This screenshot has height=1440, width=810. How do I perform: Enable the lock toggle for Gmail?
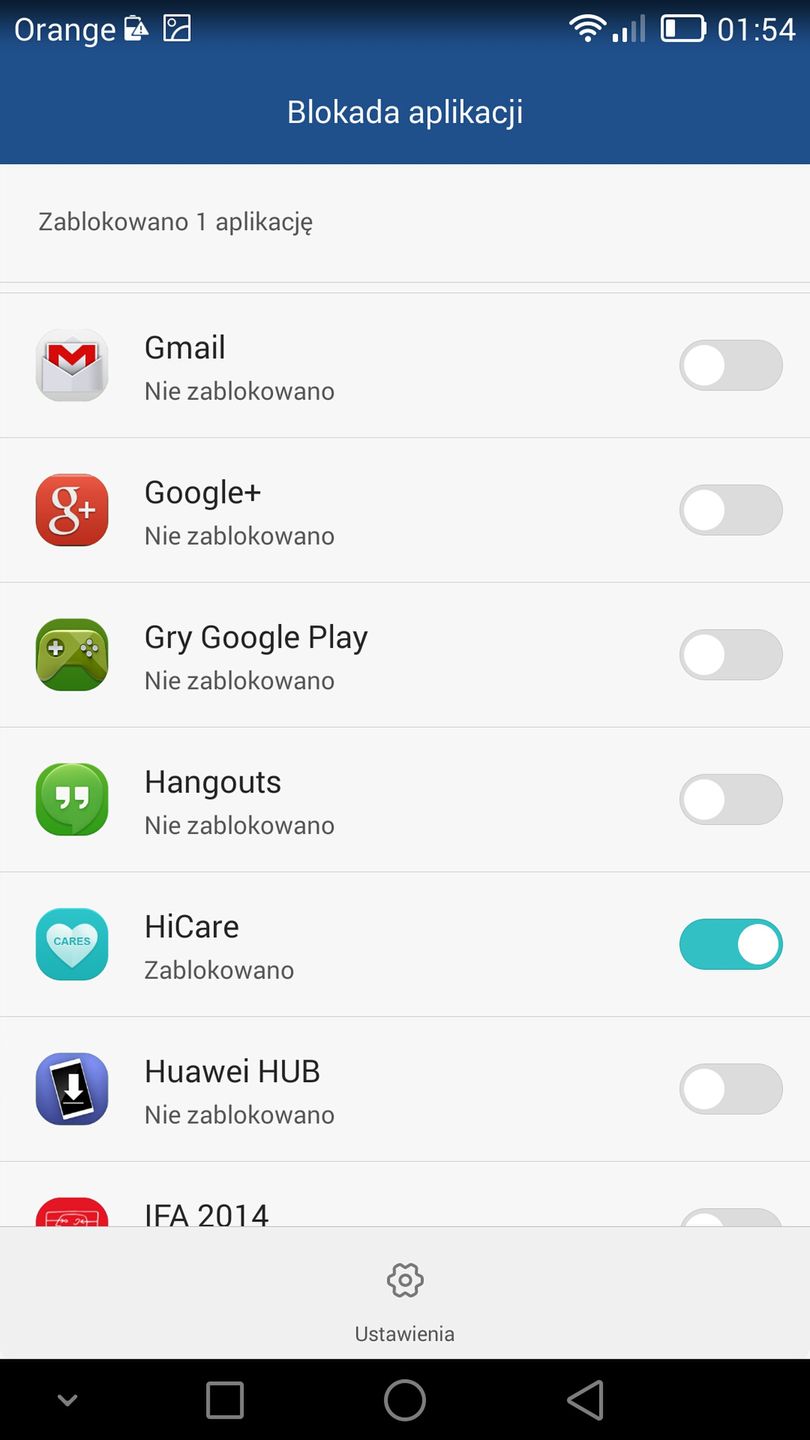coord(731,365)
